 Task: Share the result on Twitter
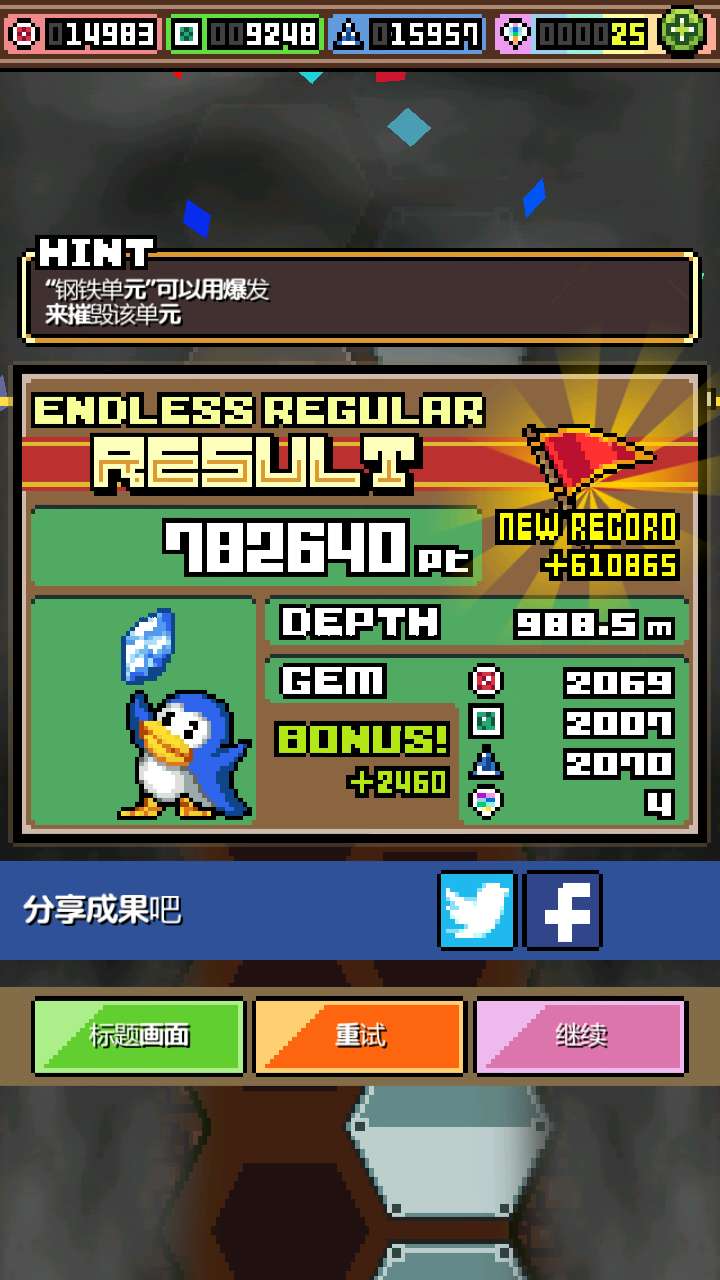[477, 910]
